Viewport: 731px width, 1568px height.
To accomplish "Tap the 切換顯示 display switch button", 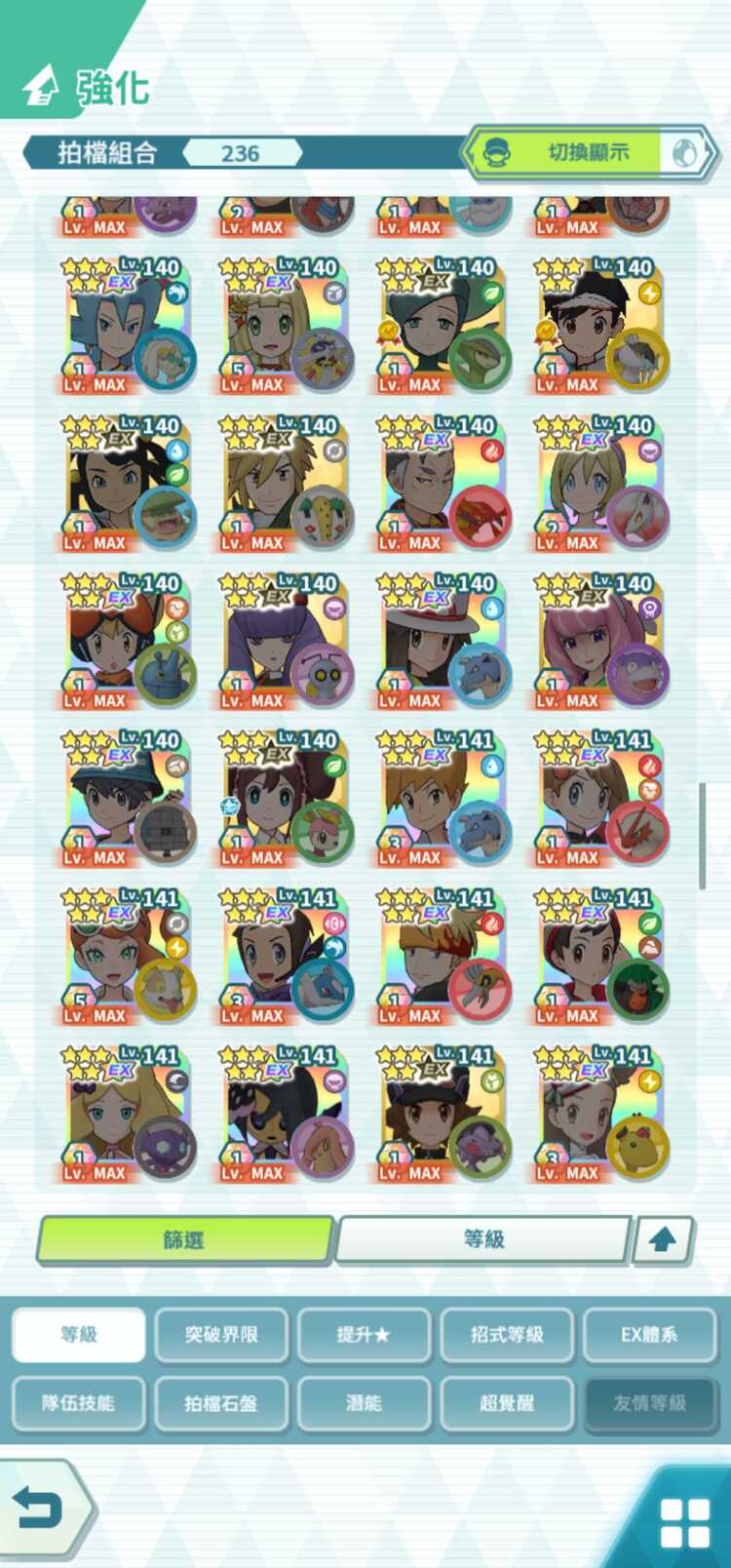I will pos(589,152).
